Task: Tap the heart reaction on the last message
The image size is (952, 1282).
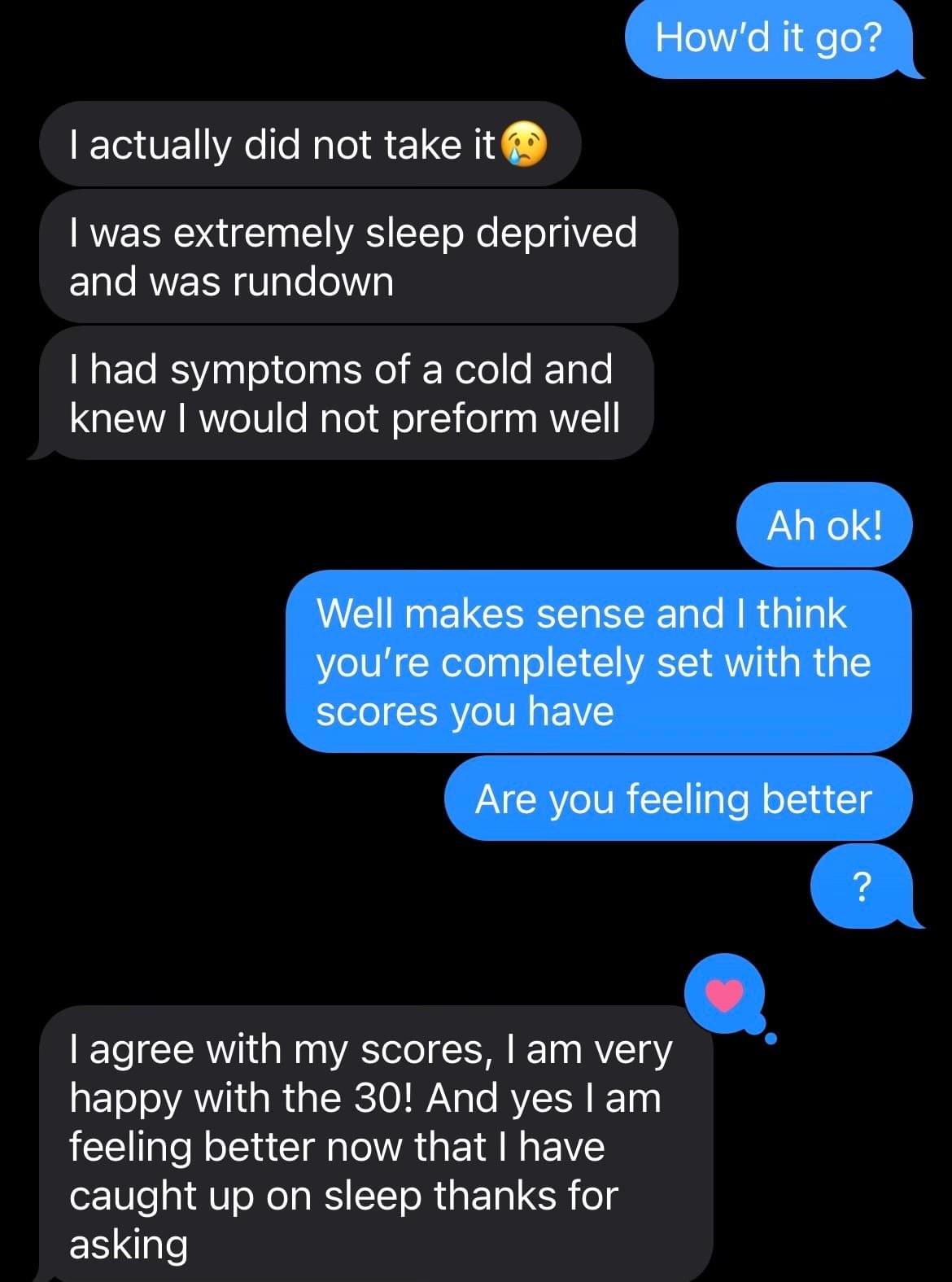Action: tap(724, 994)
